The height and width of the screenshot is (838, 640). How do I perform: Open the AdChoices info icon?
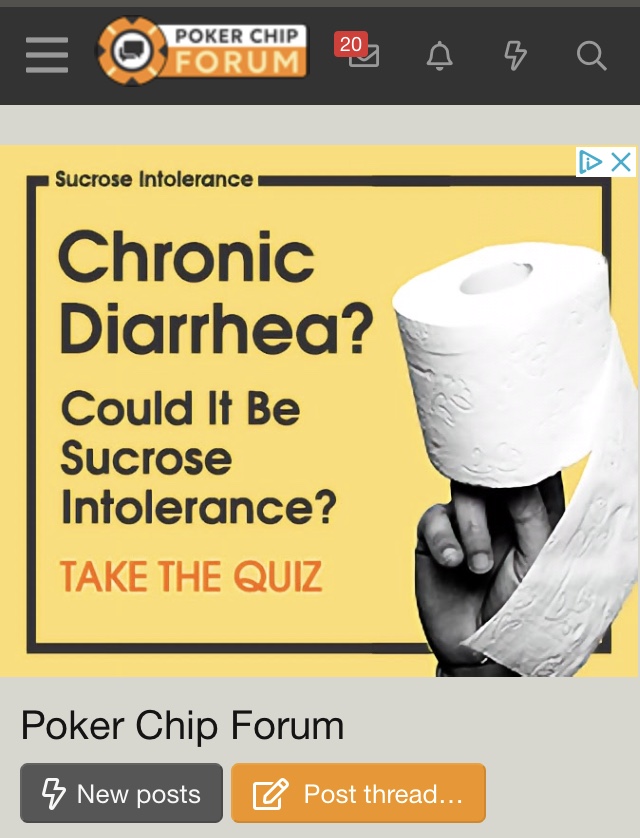coord(592,162)
